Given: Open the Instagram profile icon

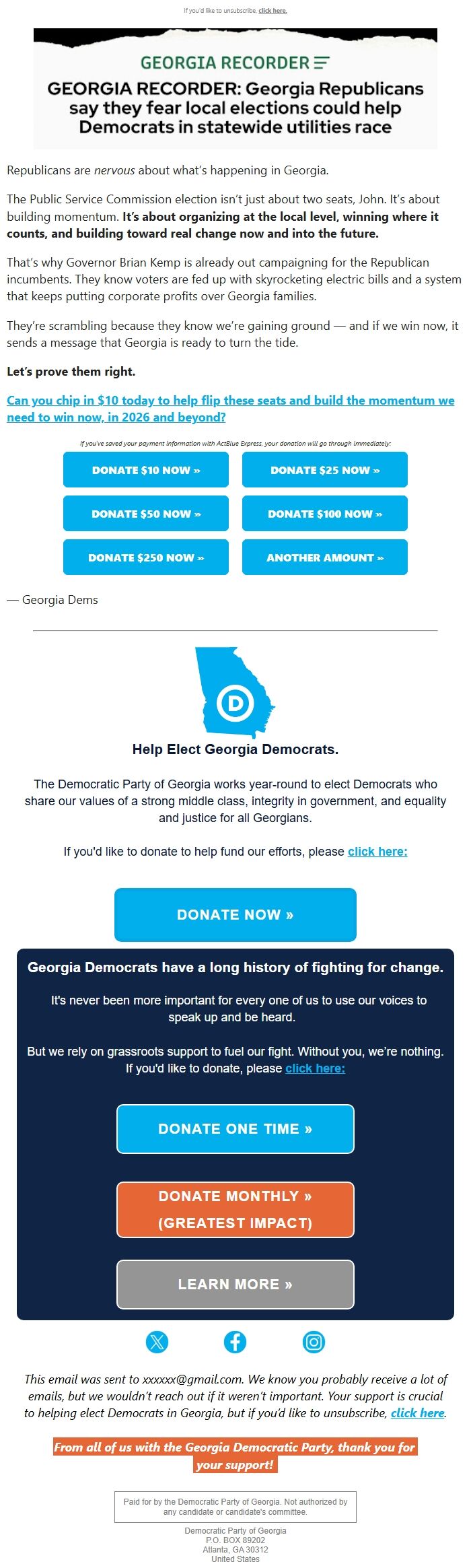Looking at the screenshot, I should (314, 1342).
